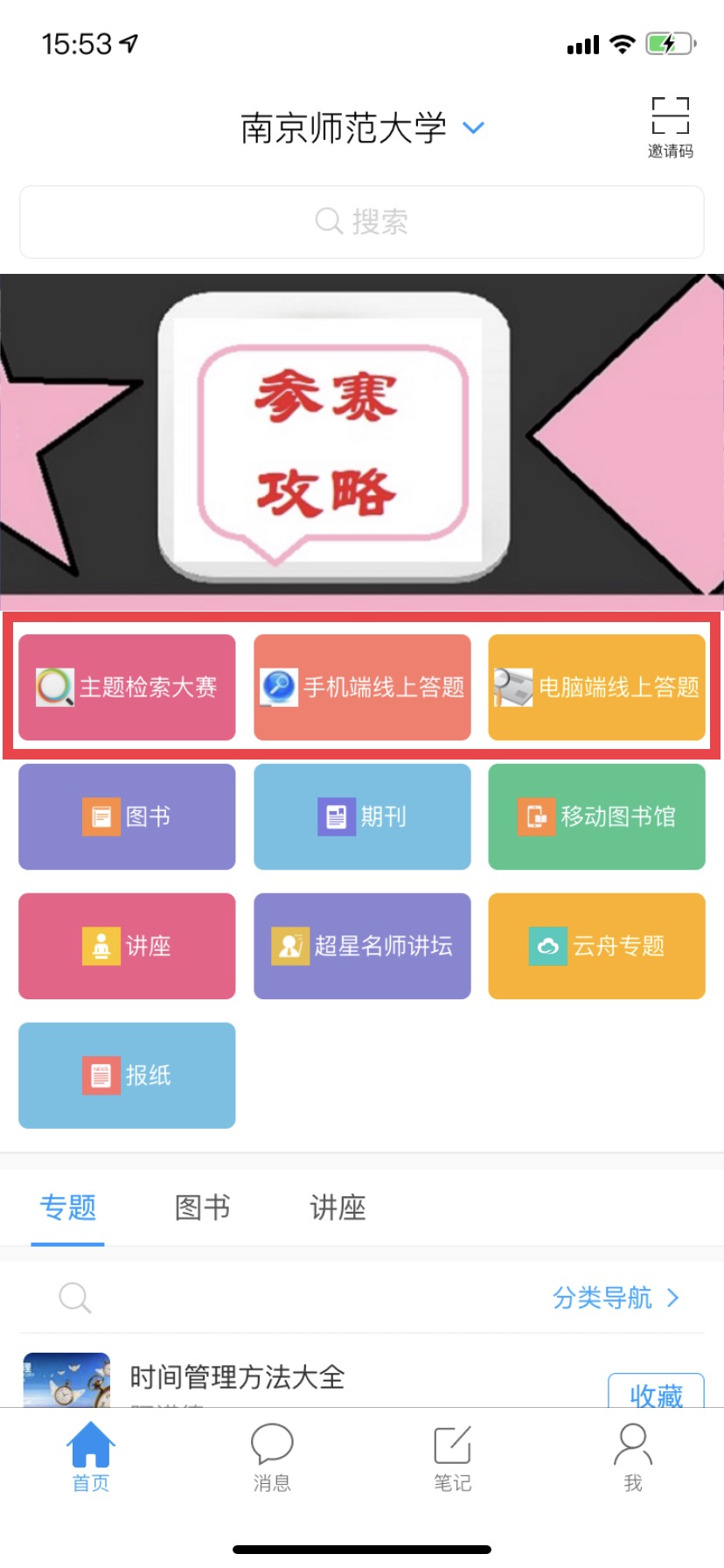Open the 邀请码 scan icon
The width and height of the screenshot is (724, 1568).
(x=671, y=127)
